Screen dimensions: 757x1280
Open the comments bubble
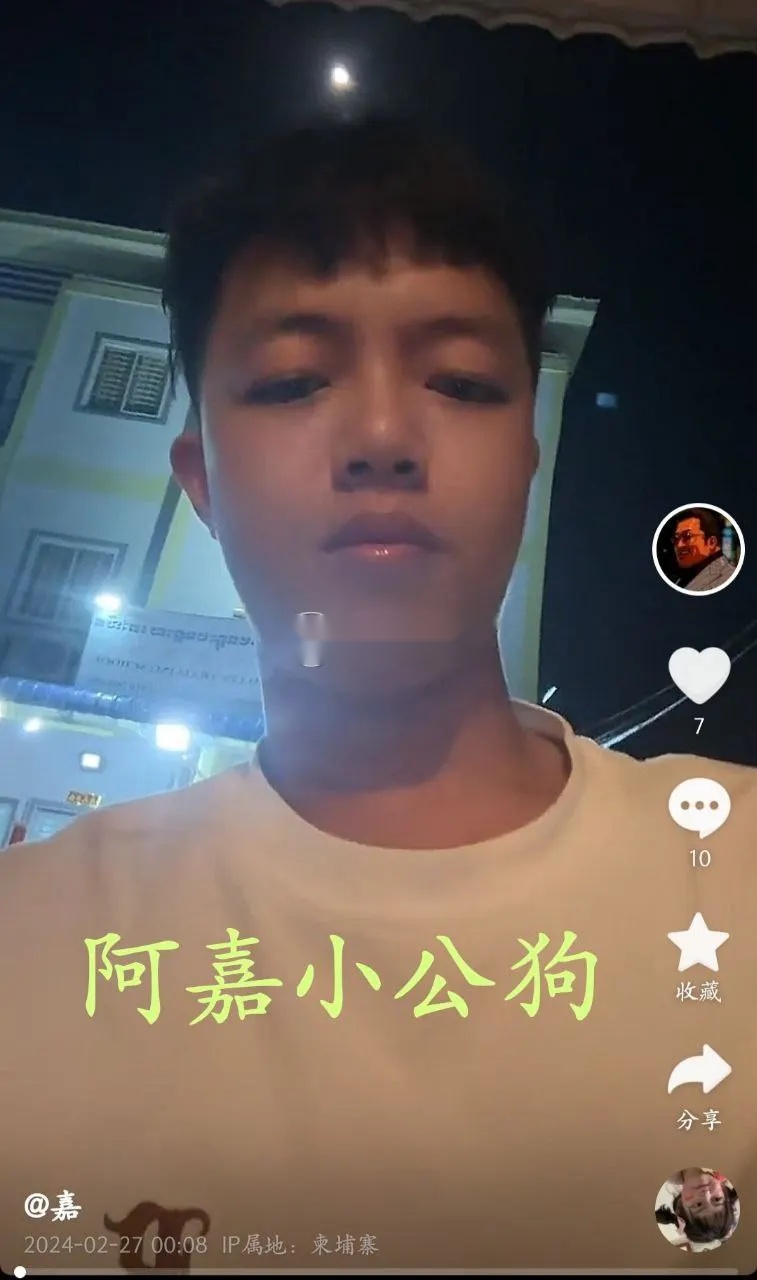coord(699,807)
